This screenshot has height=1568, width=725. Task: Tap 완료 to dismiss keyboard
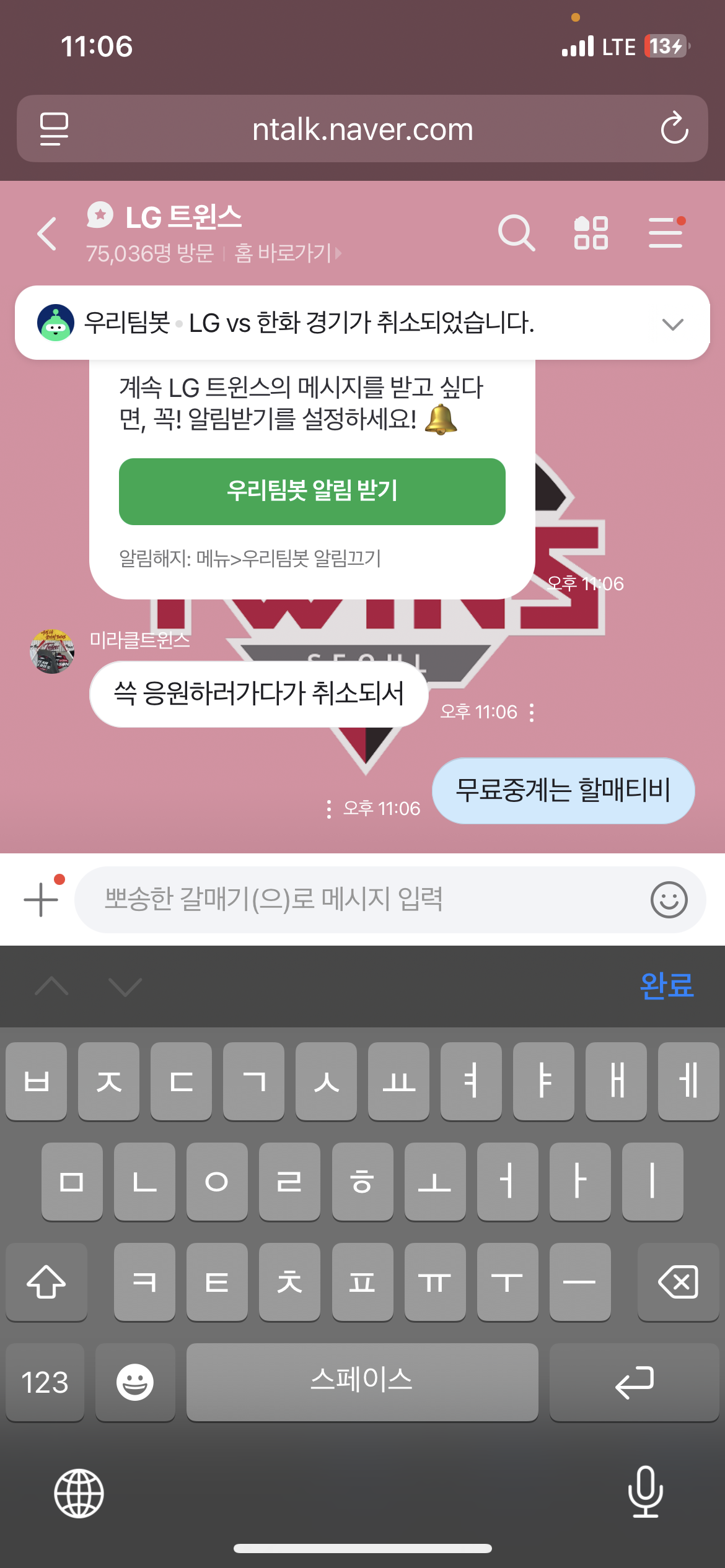click(666, 985)
